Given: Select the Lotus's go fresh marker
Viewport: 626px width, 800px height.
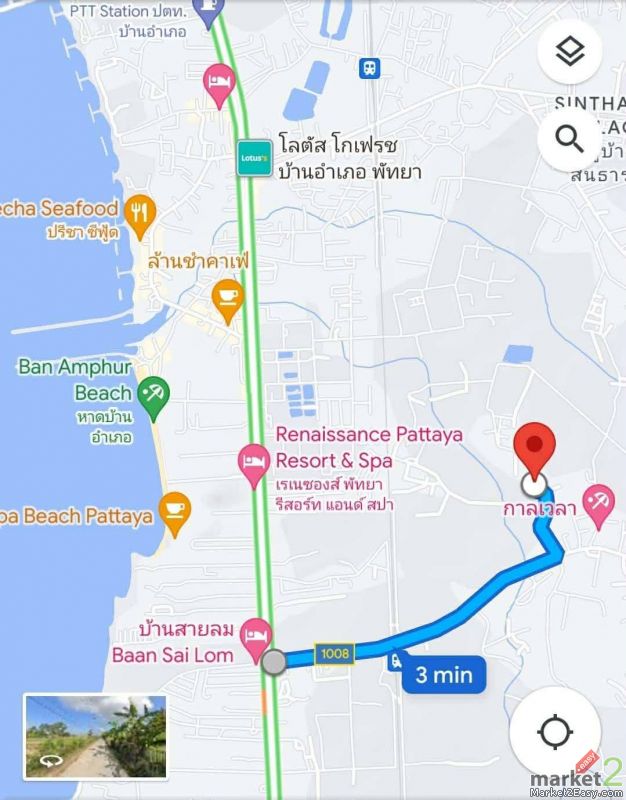Looking at the screenshot, I should click(x=253, y=158).
